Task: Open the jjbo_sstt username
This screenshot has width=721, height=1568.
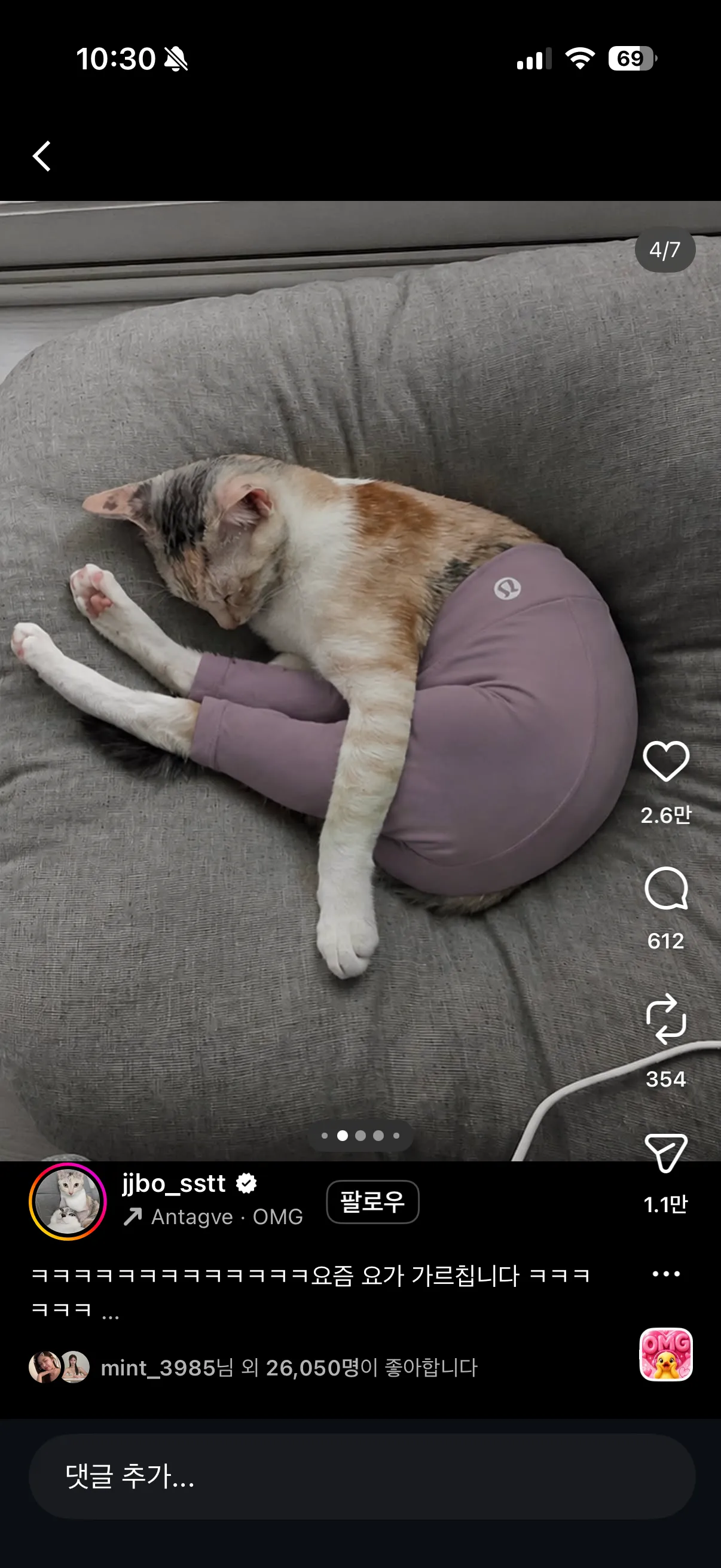Action: coord(173,1183)
